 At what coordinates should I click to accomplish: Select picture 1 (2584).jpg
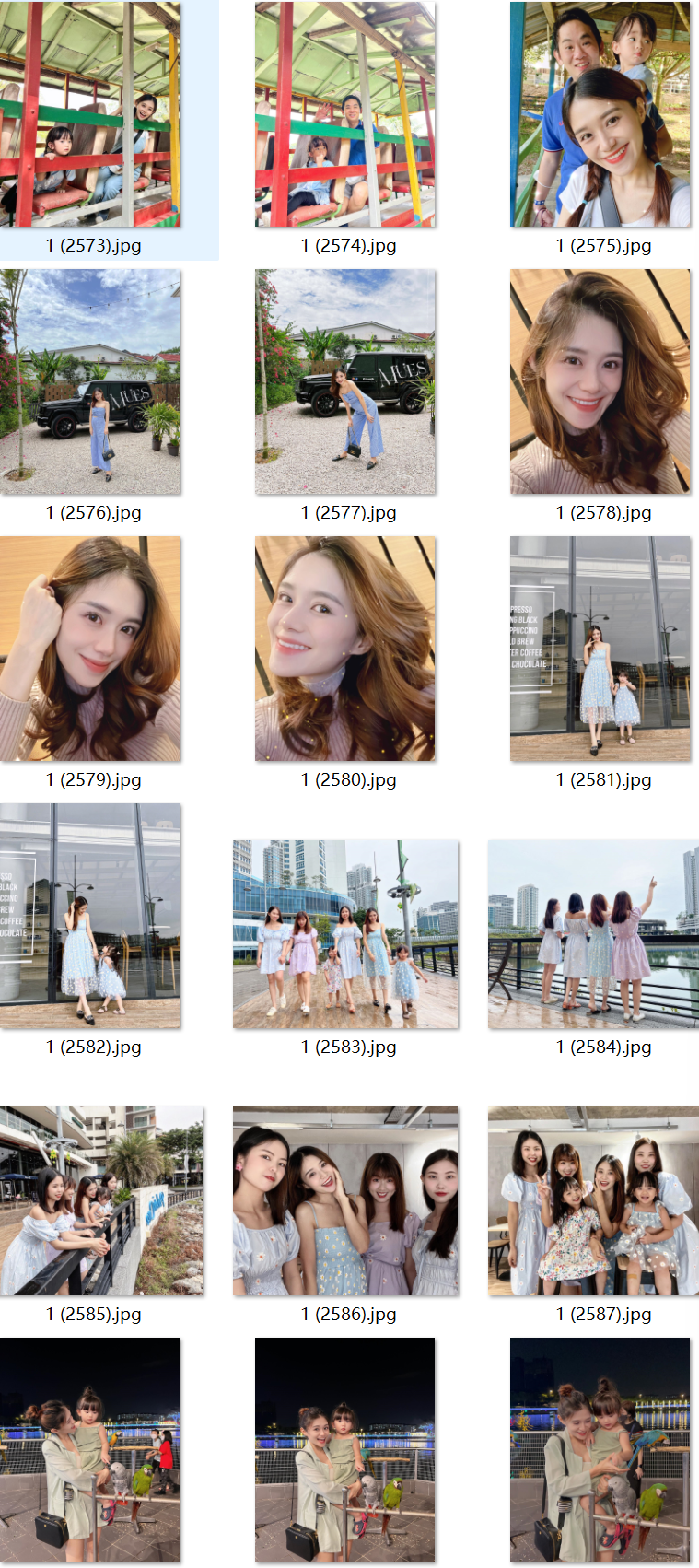[593, 934]
